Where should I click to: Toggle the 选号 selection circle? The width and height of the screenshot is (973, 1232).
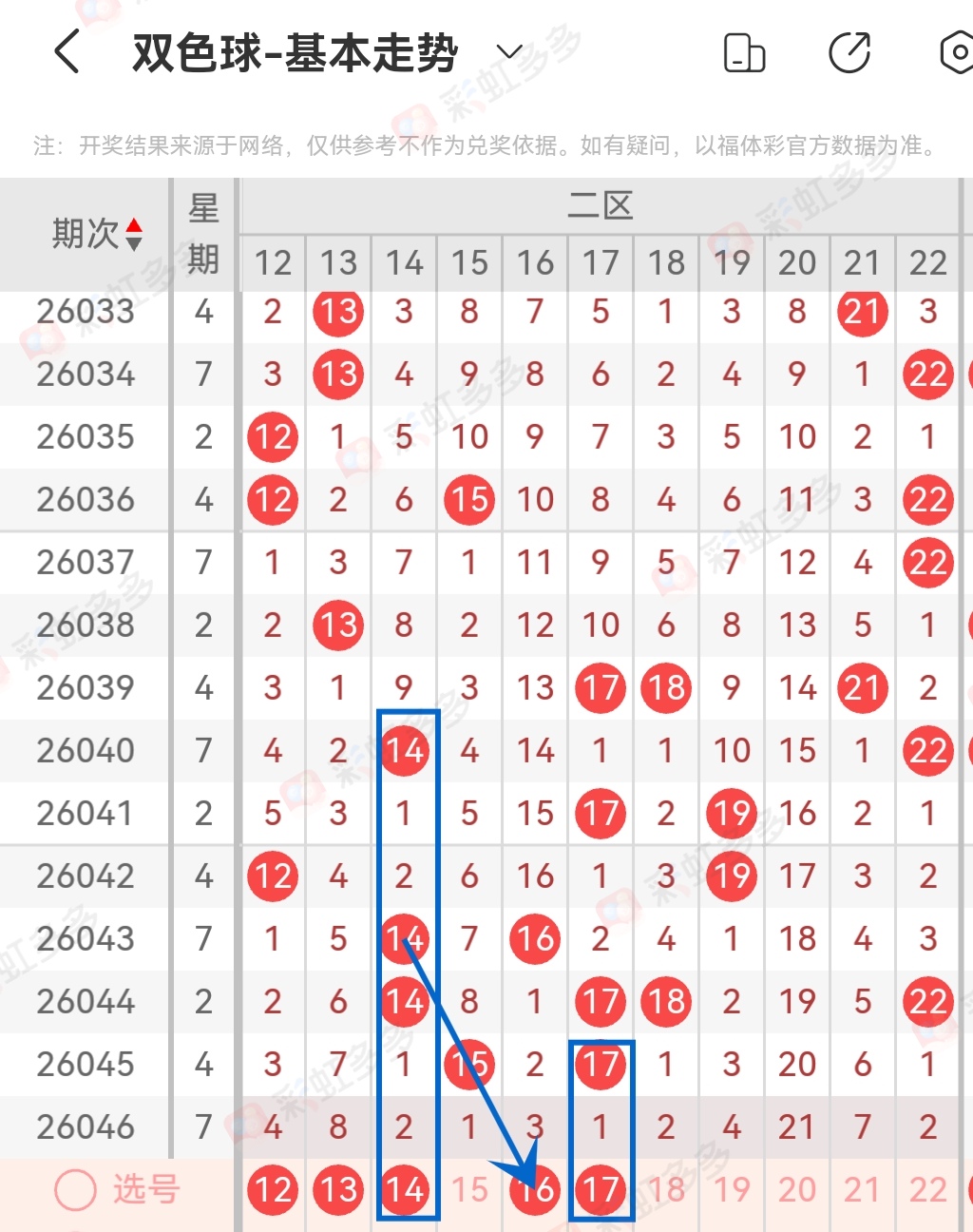click(74, 1189)
